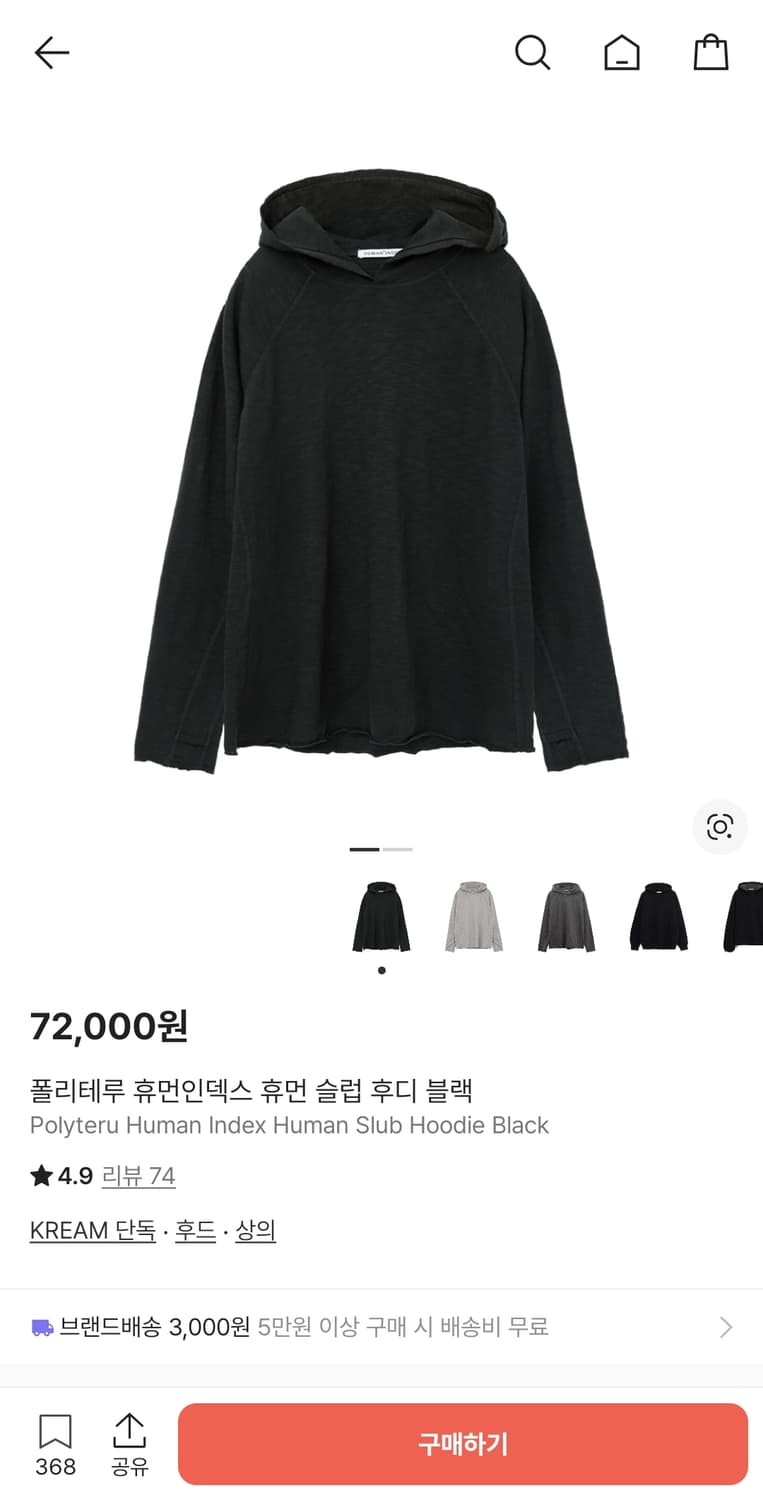763x1500 pixels.
Task: Open search from the top bar
Action: pos(533,53)
